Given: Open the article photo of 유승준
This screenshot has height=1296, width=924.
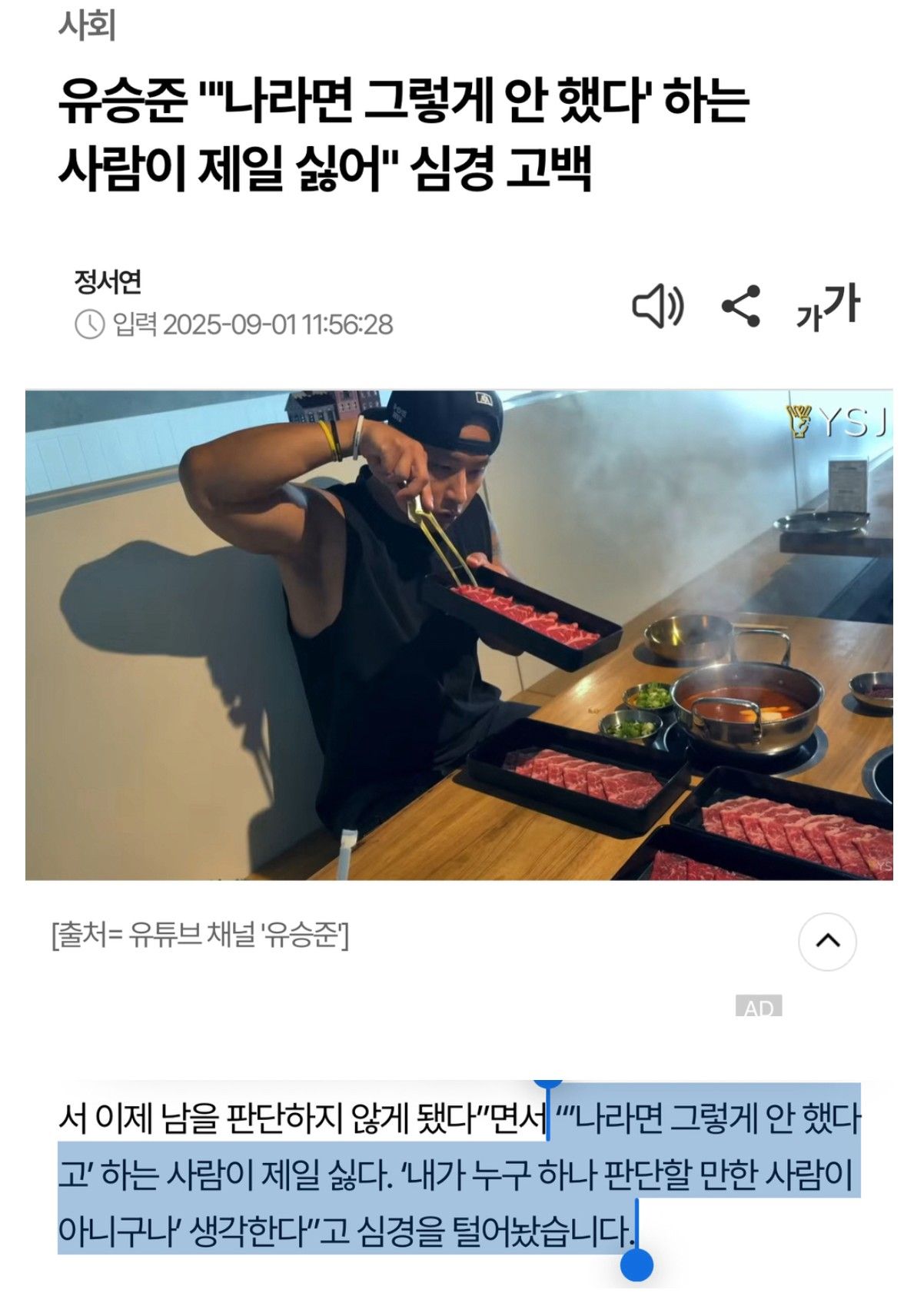Looking at the screenshot, I should point(459,635).
